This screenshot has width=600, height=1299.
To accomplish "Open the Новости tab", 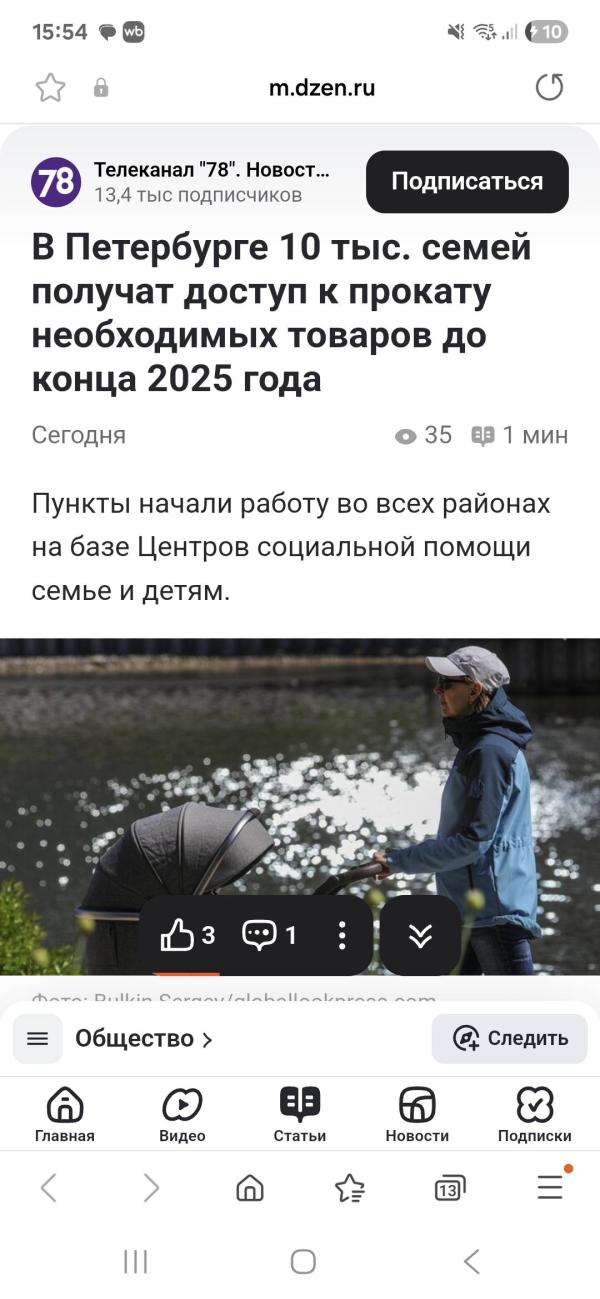I will click(417, 1114).
